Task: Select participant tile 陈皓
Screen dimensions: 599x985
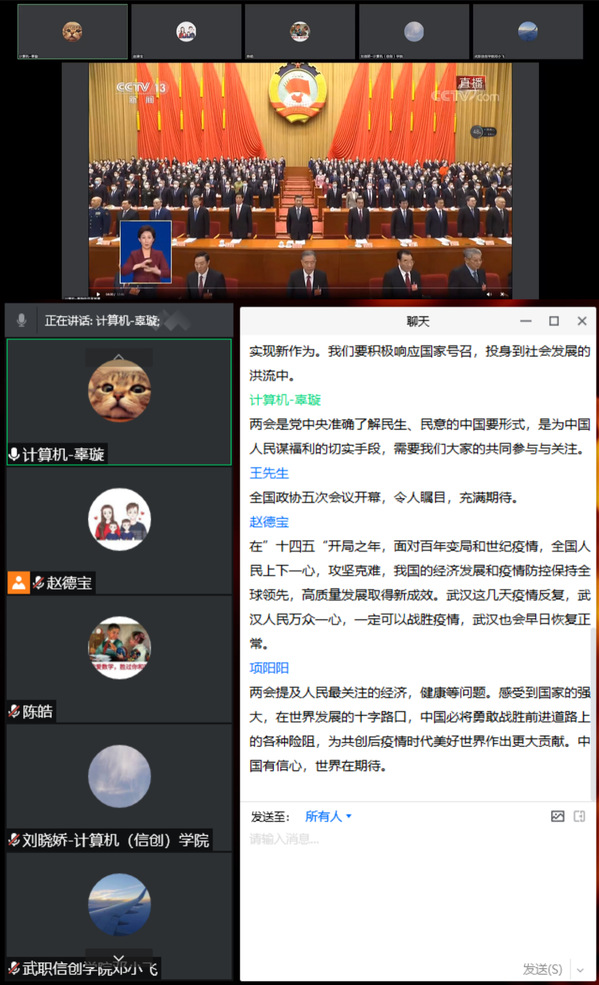Action: pyautogui.click(x=119, y=660)
